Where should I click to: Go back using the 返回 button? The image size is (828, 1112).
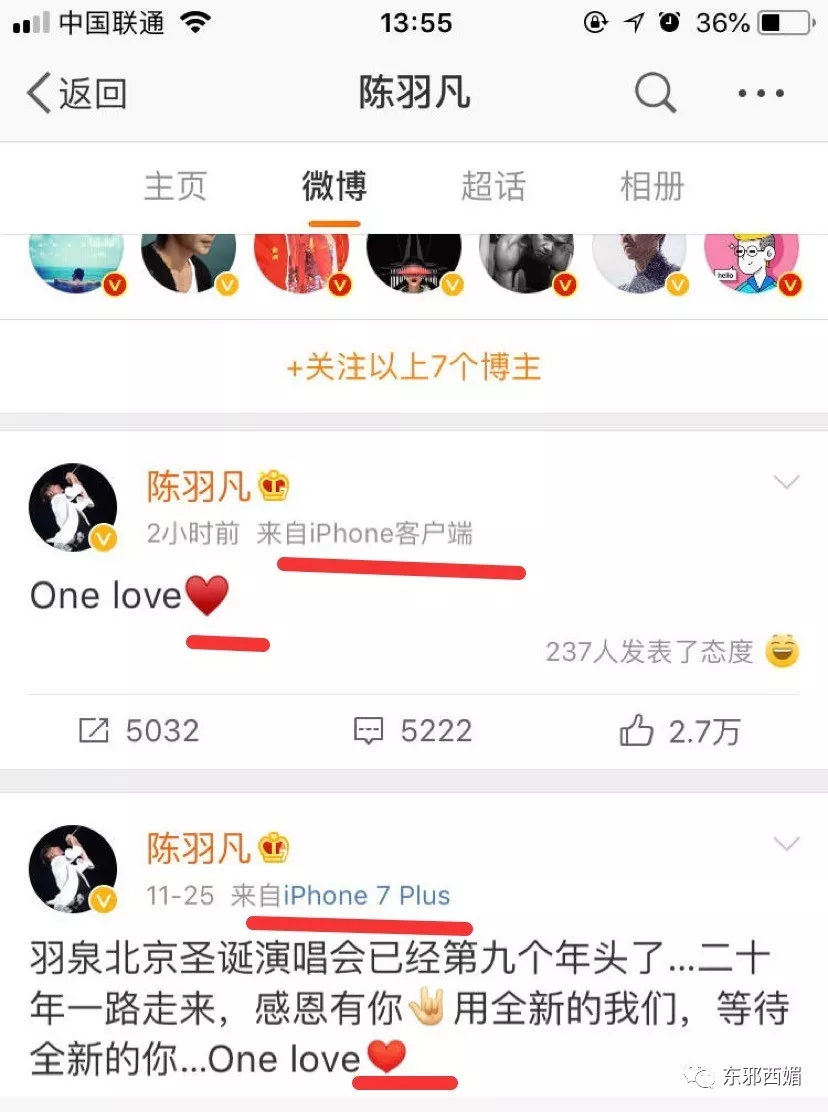coord(77,94)
